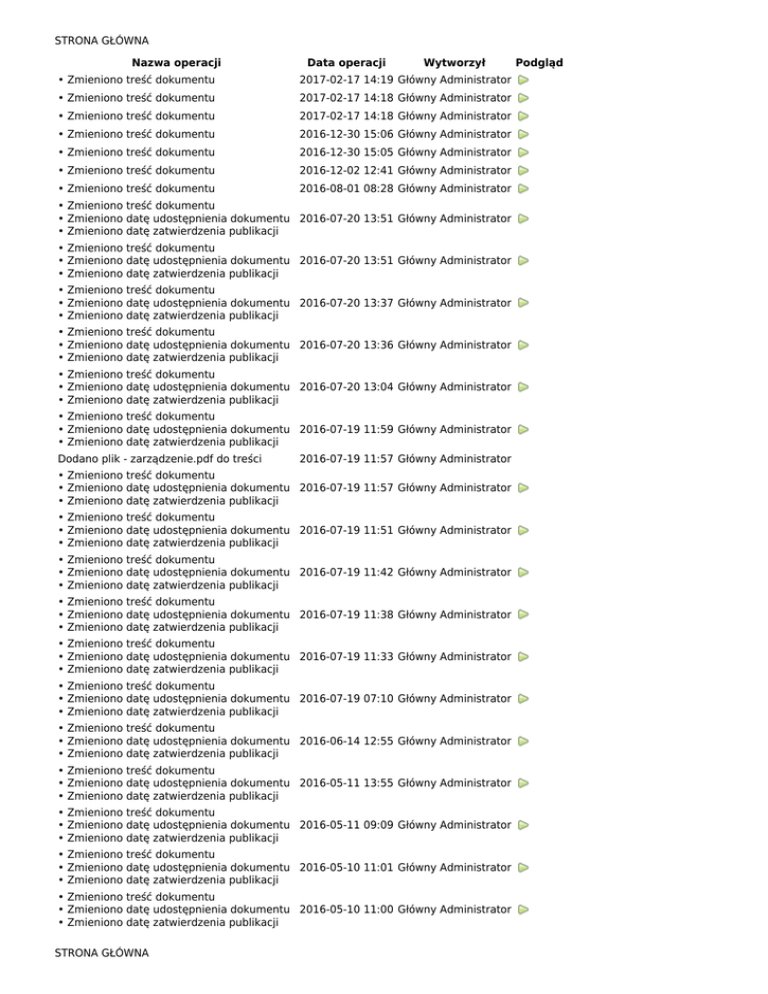Tap the preview arrow for 2016-07-19 11:38

point(524,615)
